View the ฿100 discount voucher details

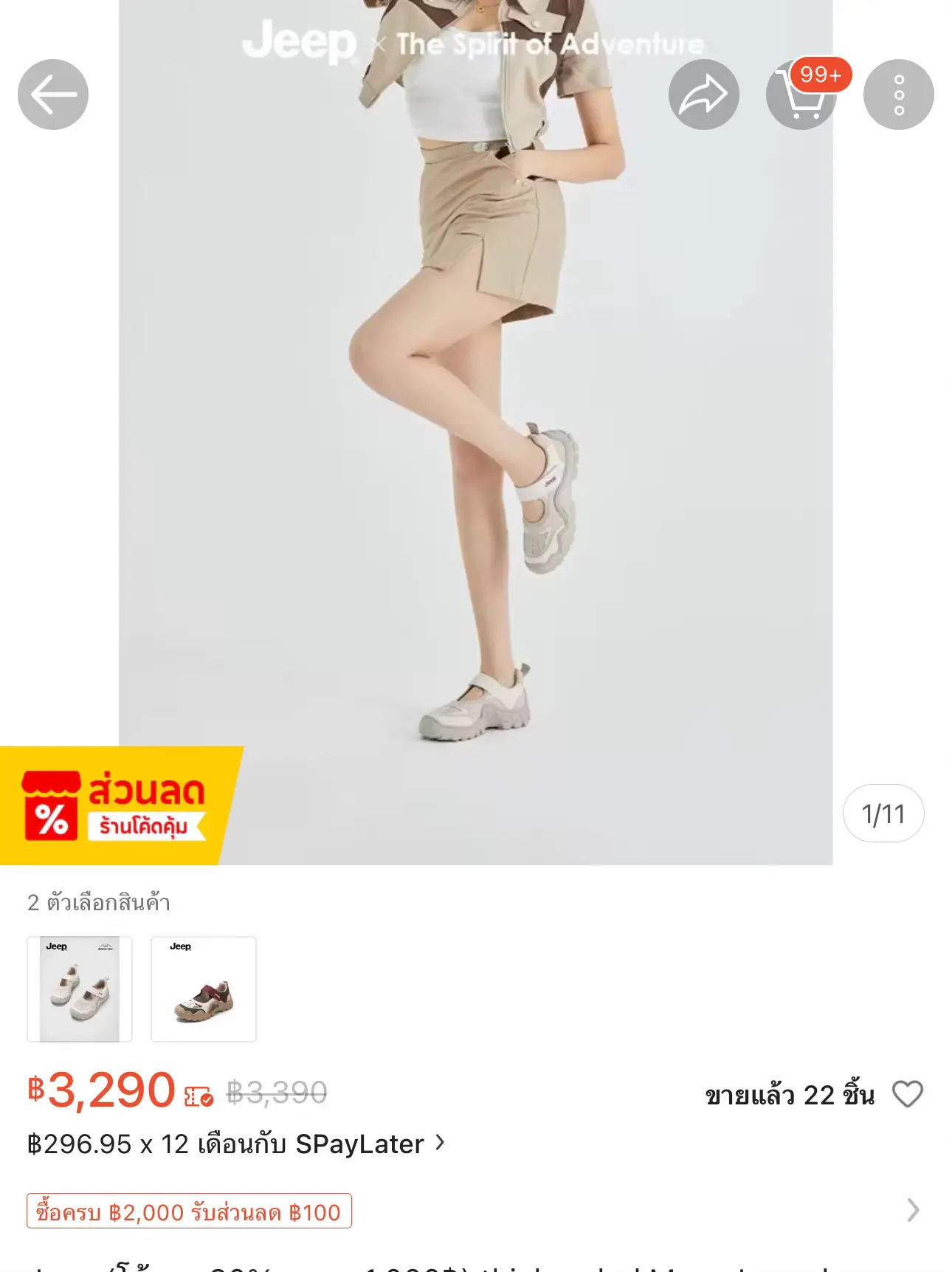[189, 1211]
